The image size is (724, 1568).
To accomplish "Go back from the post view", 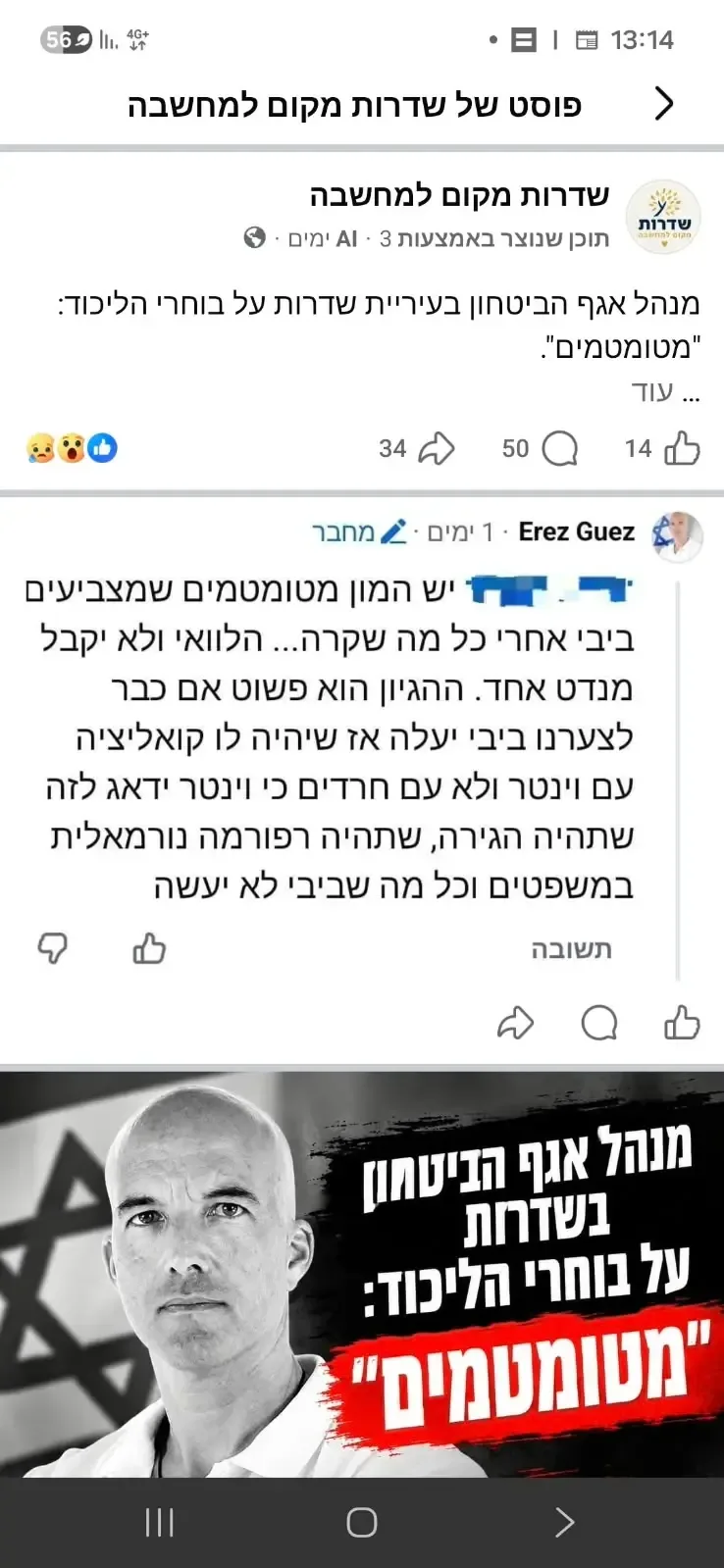I will (664, 104).
